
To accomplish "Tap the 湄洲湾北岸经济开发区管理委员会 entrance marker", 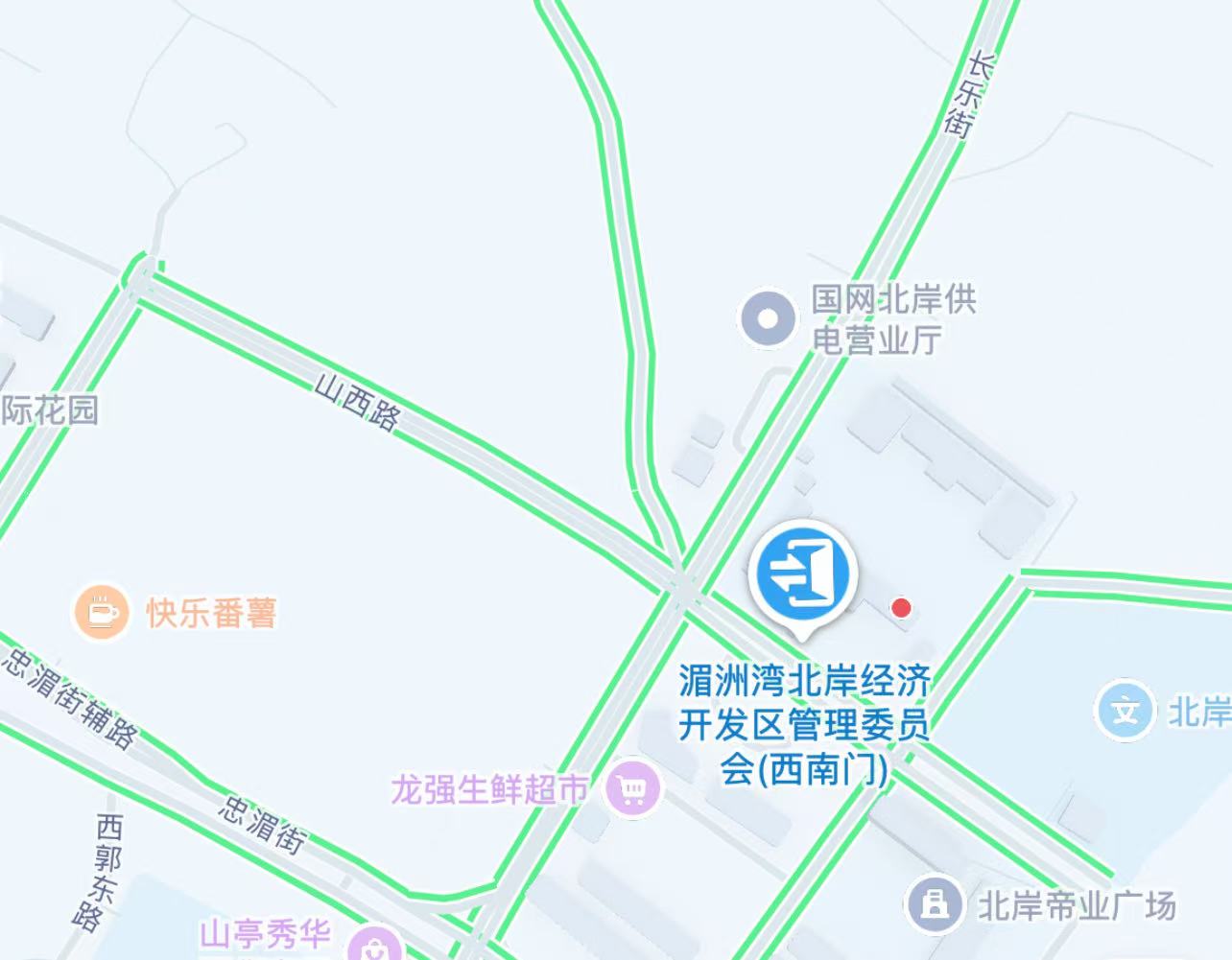I will click(x=803, y=574).
